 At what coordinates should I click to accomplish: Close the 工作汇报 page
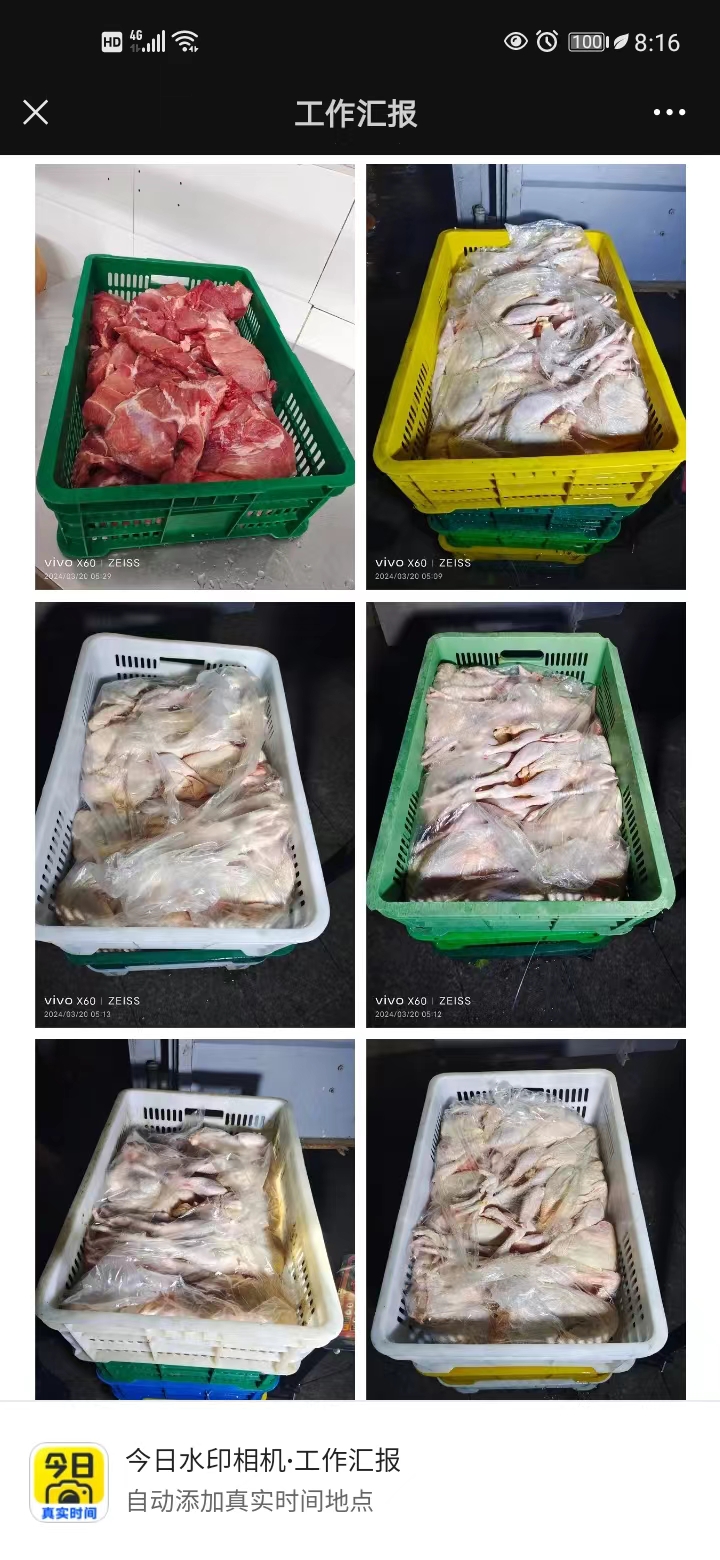(x=36, y=112)
